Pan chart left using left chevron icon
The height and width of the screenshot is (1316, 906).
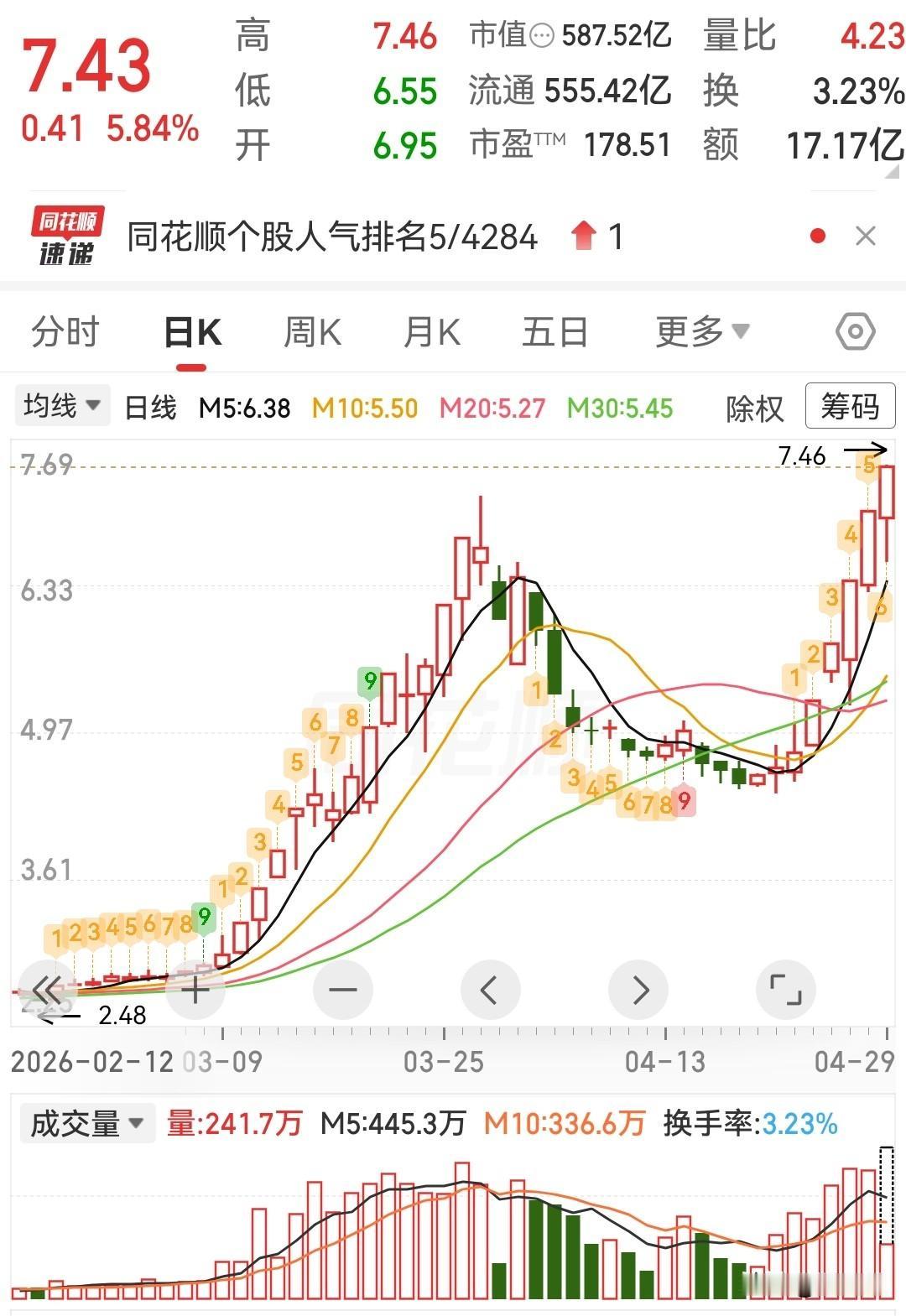pos(491,990)
